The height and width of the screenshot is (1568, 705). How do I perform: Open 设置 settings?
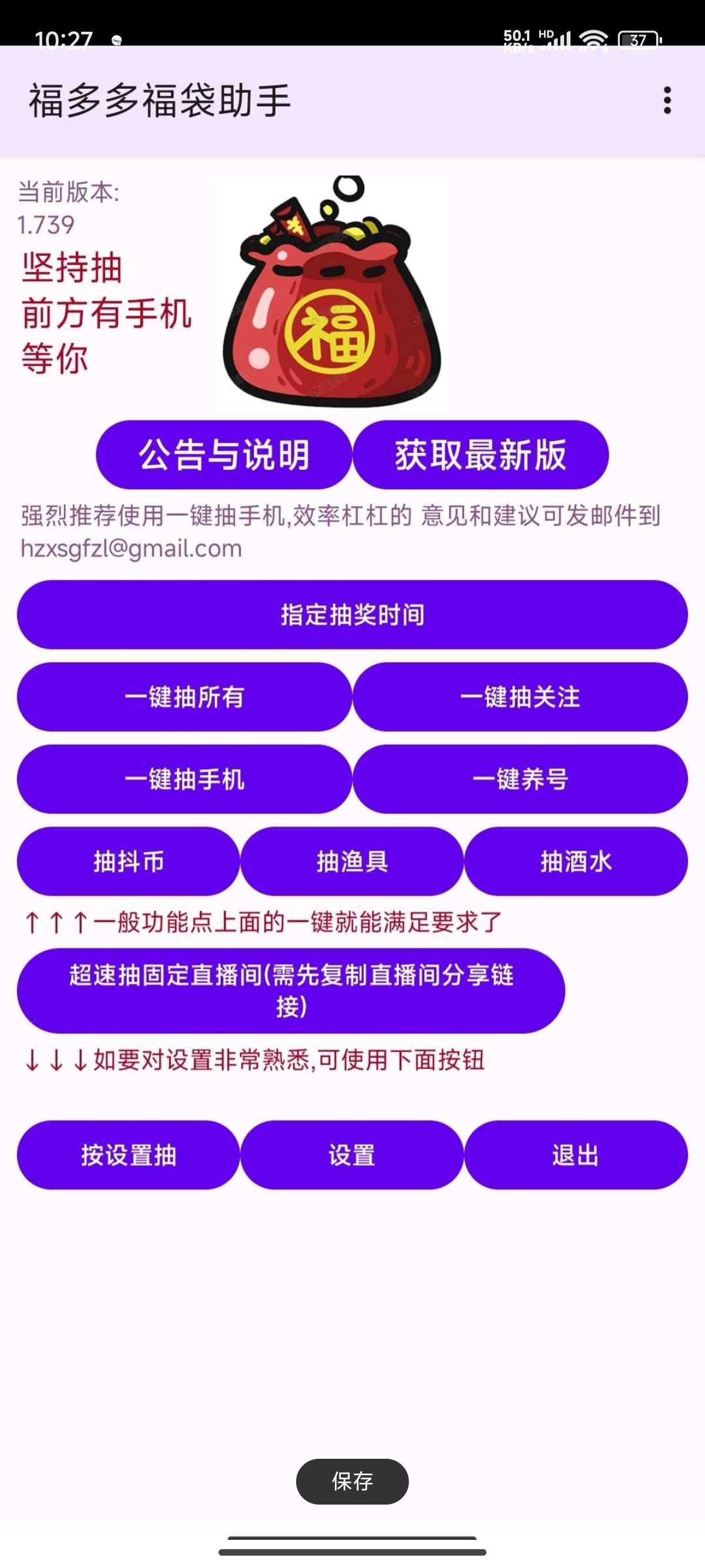point(352,1155)
